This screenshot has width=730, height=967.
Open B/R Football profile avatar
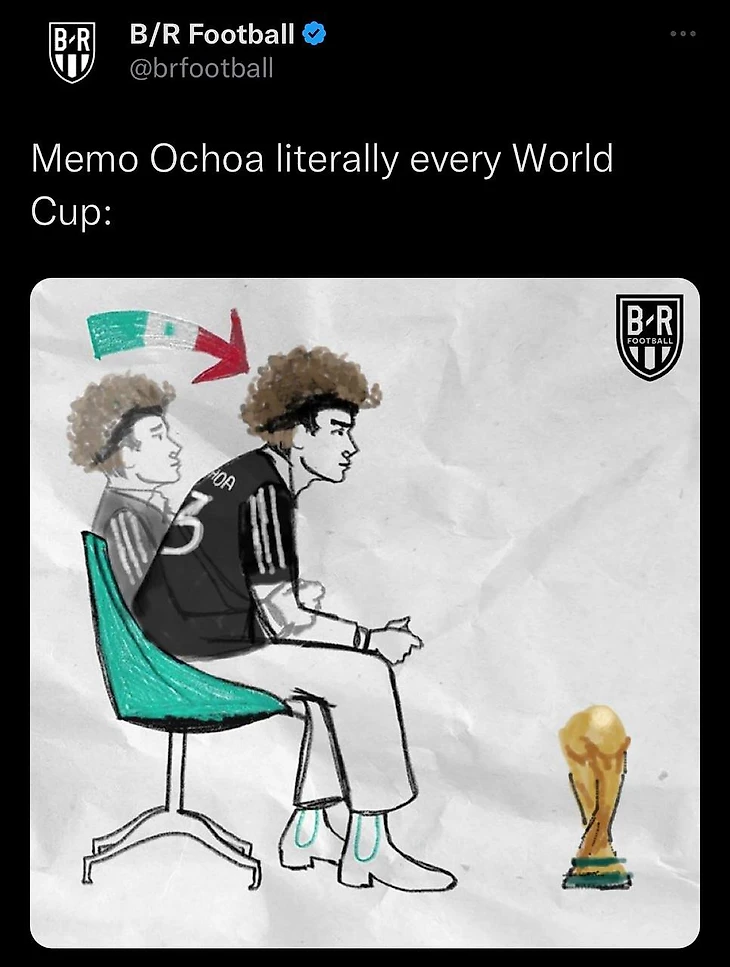click(72, 51)
